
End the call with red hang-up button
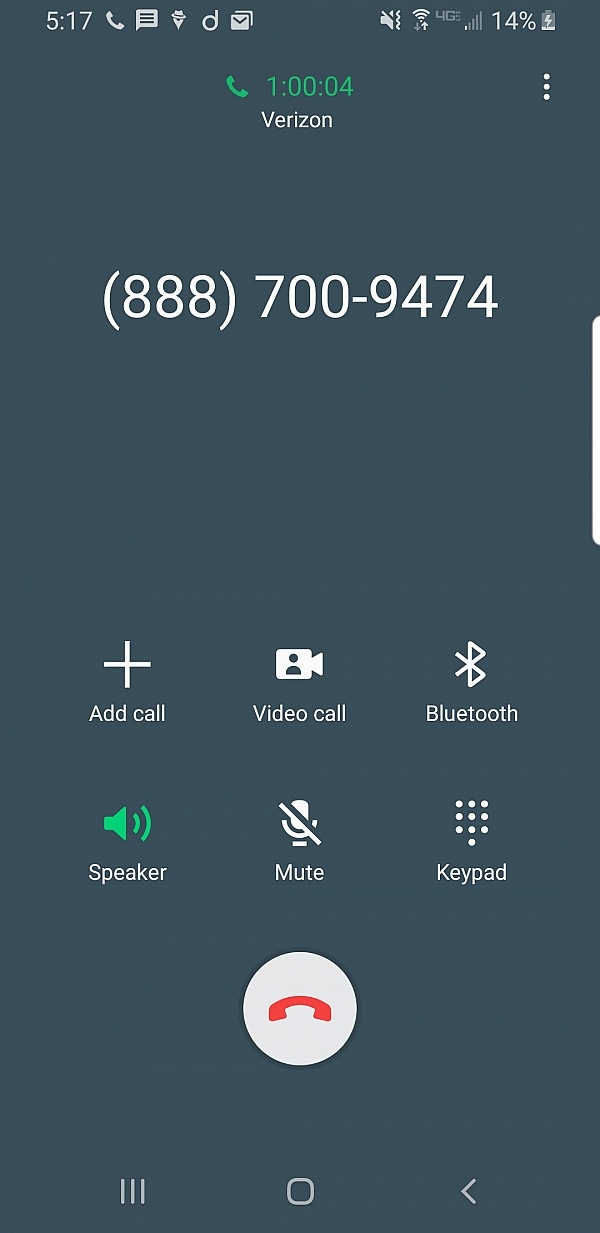coord(300,1009)
